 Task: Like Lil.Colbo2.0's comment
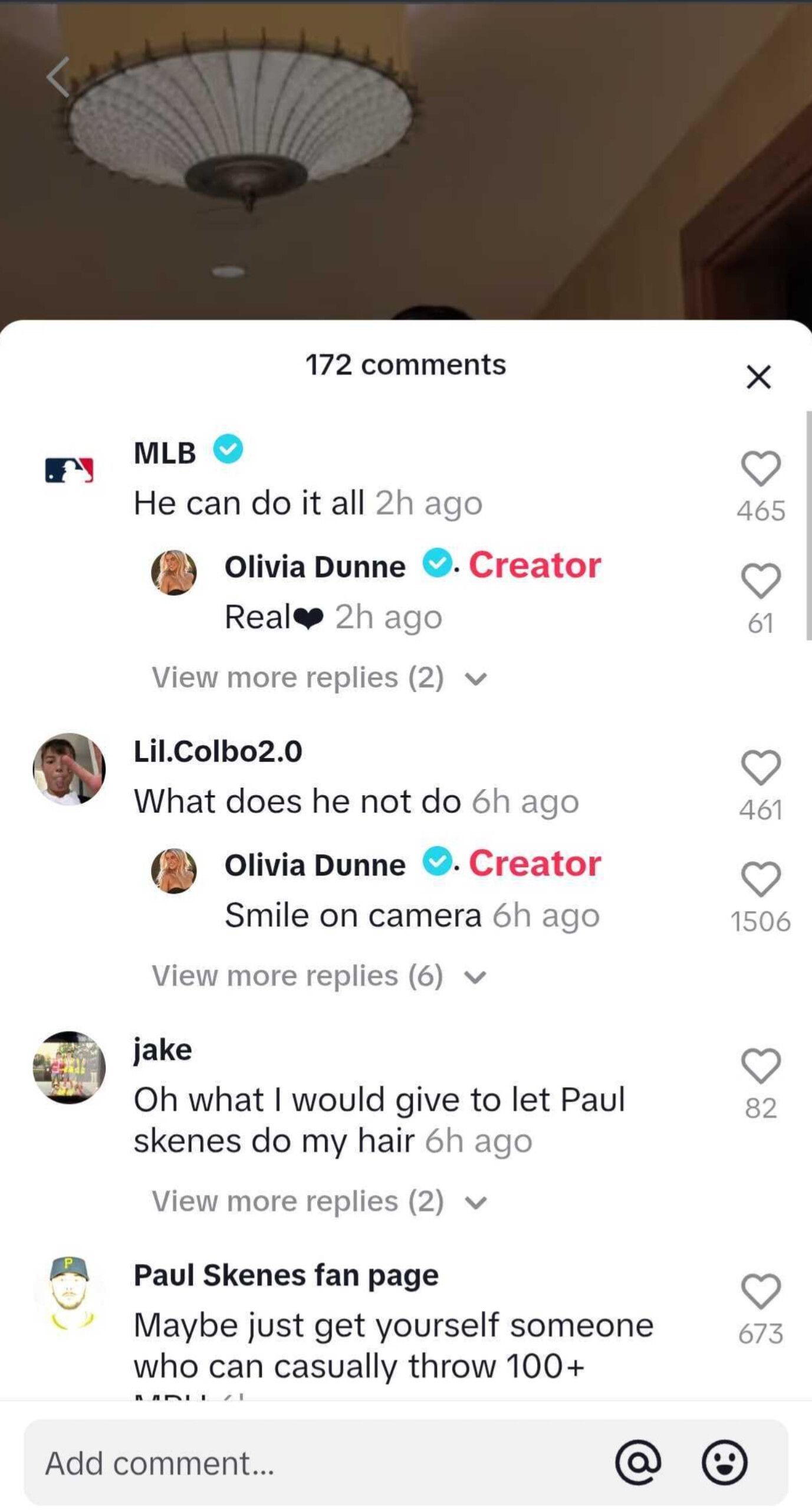point(760,767)
